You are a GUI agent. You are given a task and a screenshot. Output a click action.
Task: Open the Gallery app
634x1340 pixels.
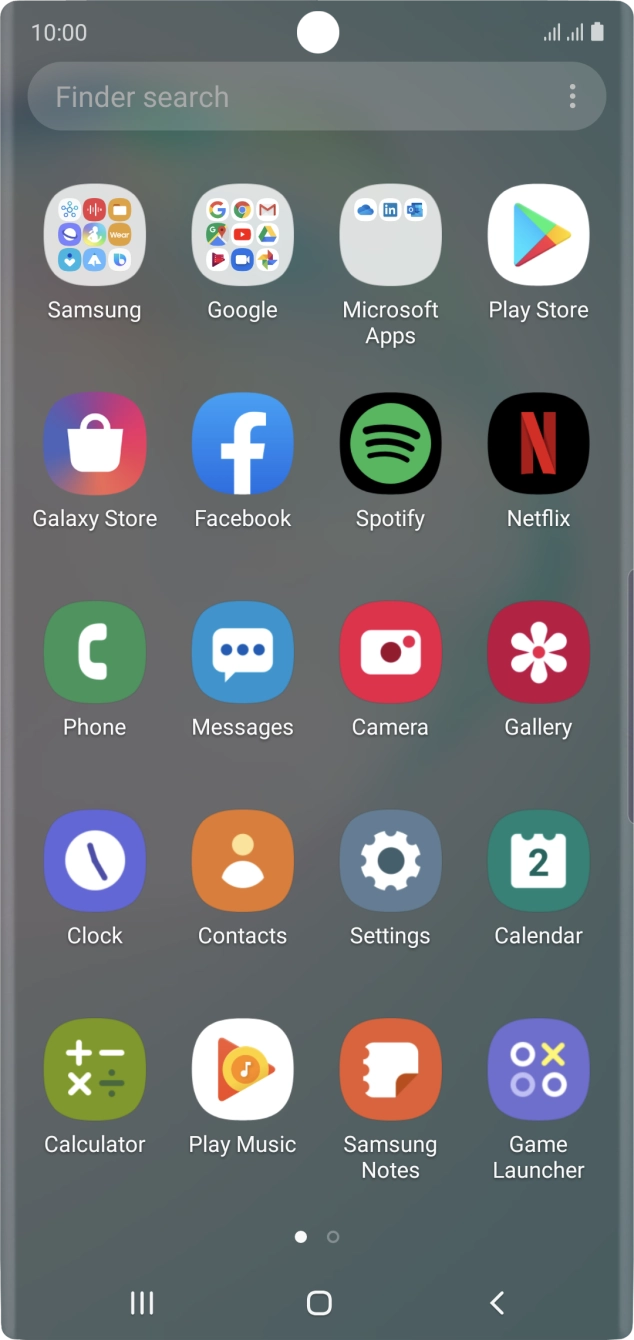coord(538,653)
